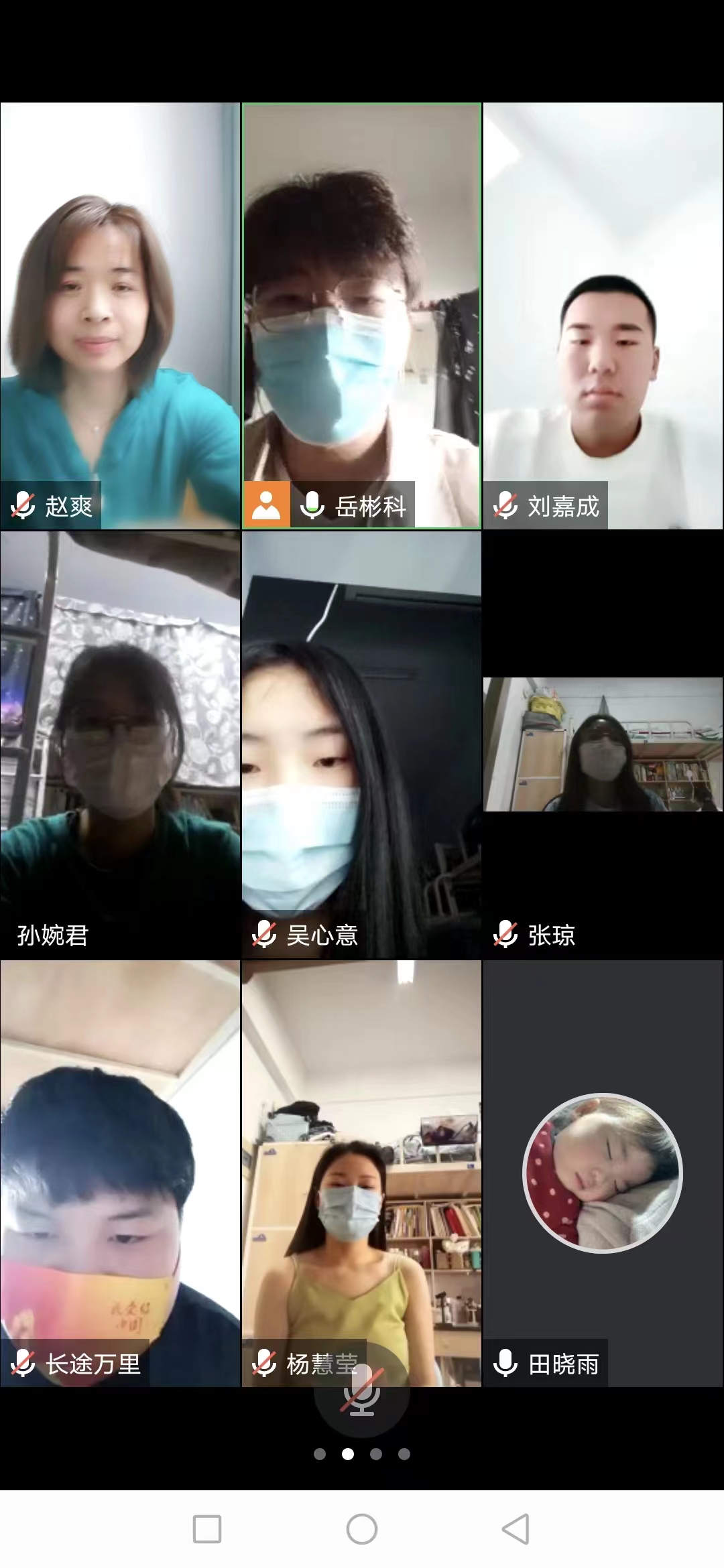Open the recent apps overview
Viewport: 724px width, 1568px height.
[207, 1529]
